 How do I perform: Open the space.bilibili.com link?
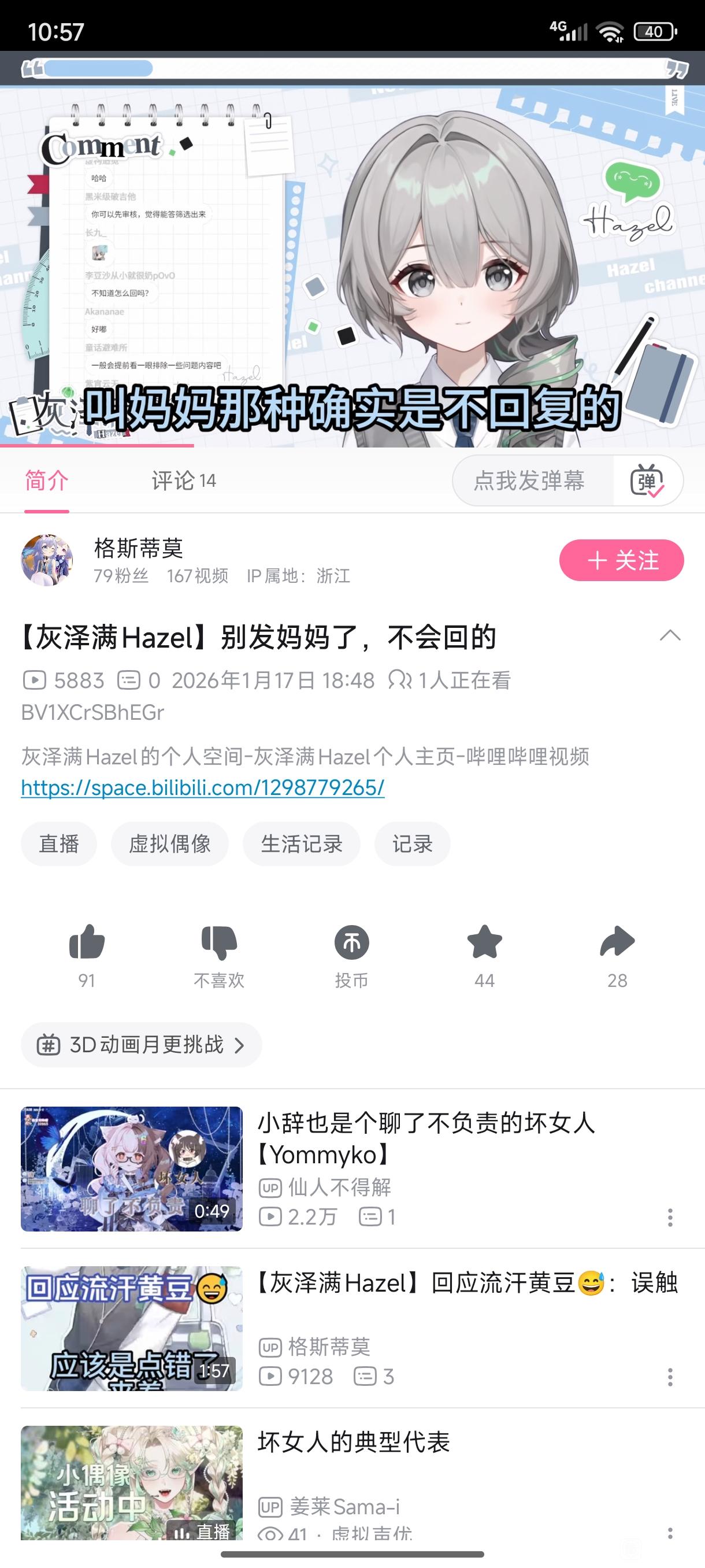[x=203, y=787]
